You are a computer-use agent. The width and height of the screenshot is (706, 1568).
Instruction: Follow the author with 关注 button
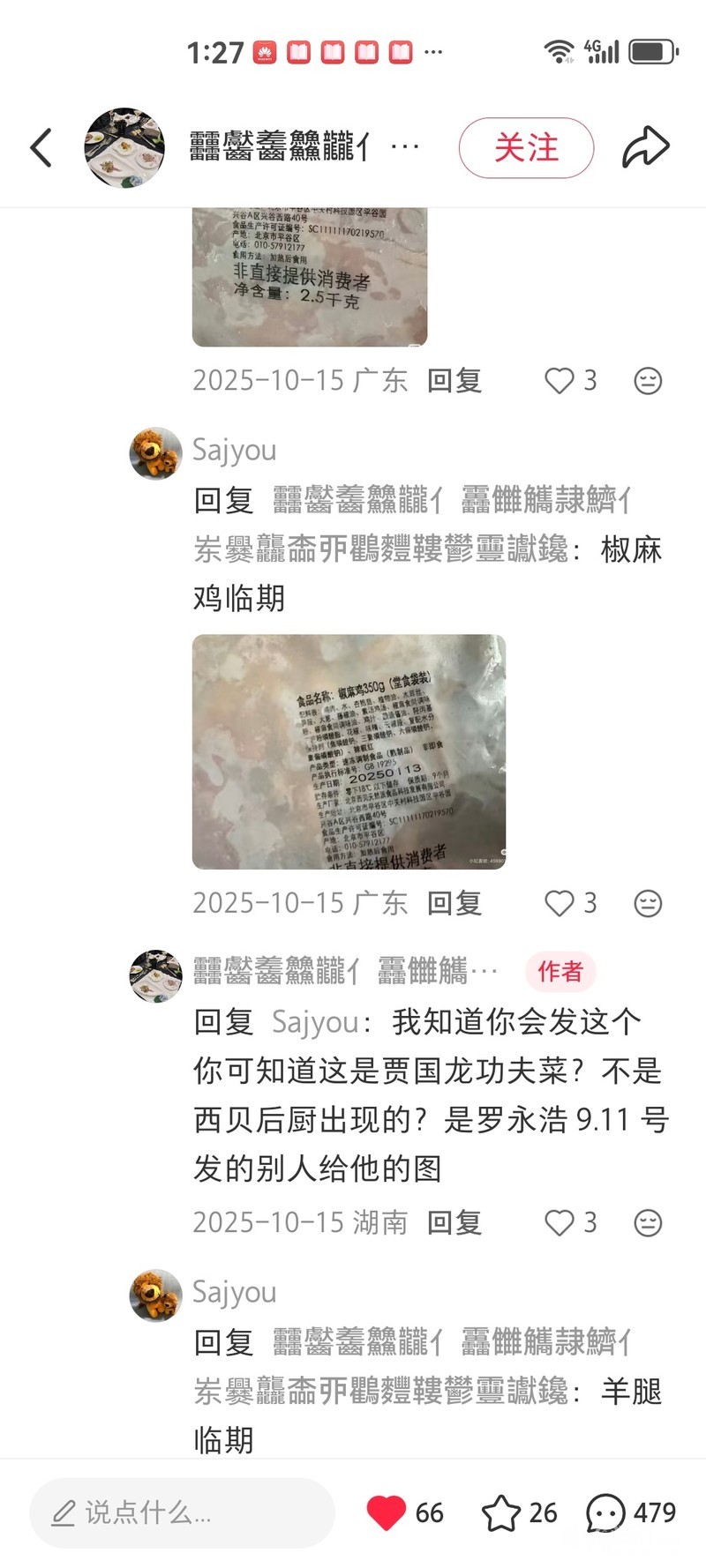[x=526, y=147]
